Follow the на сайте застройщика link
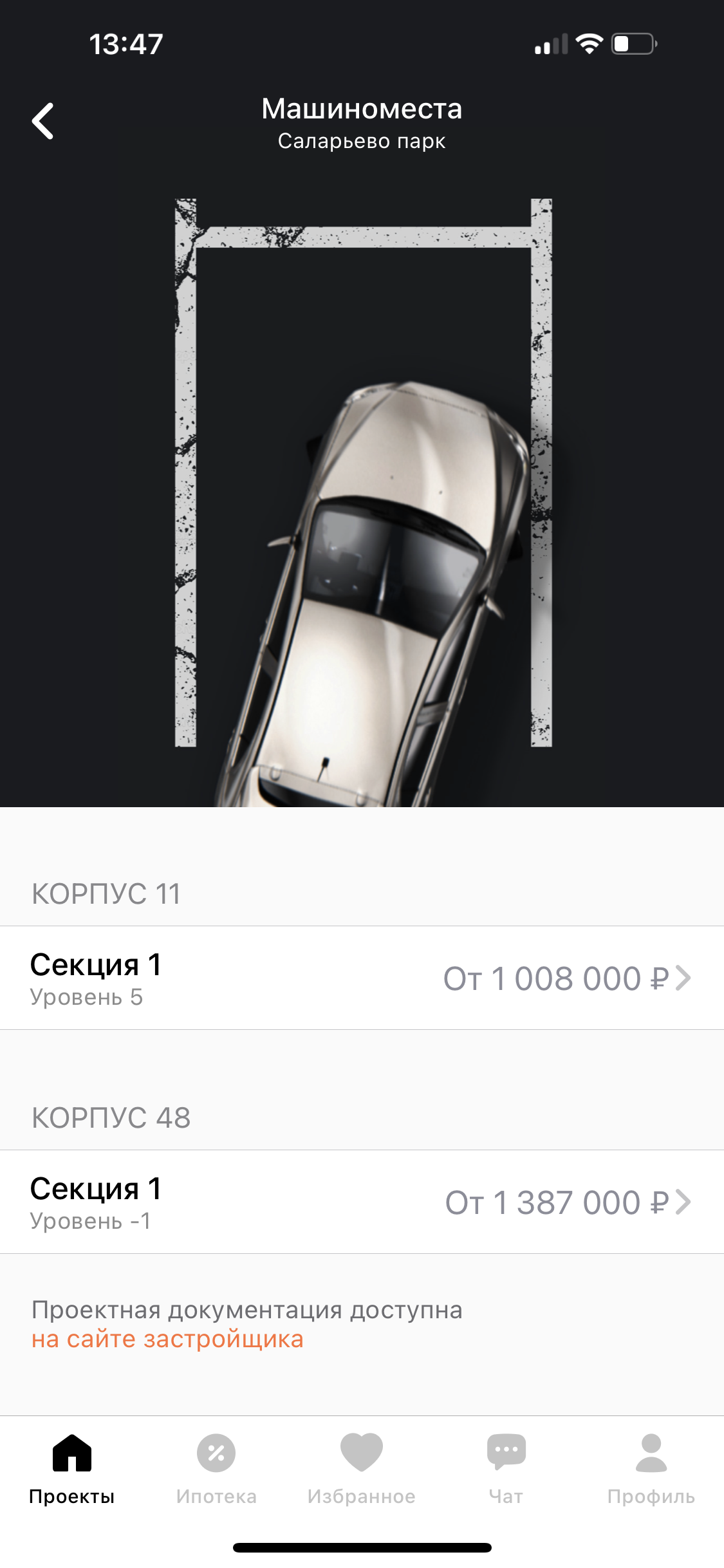724x1568 pixels. point(167,1339)
